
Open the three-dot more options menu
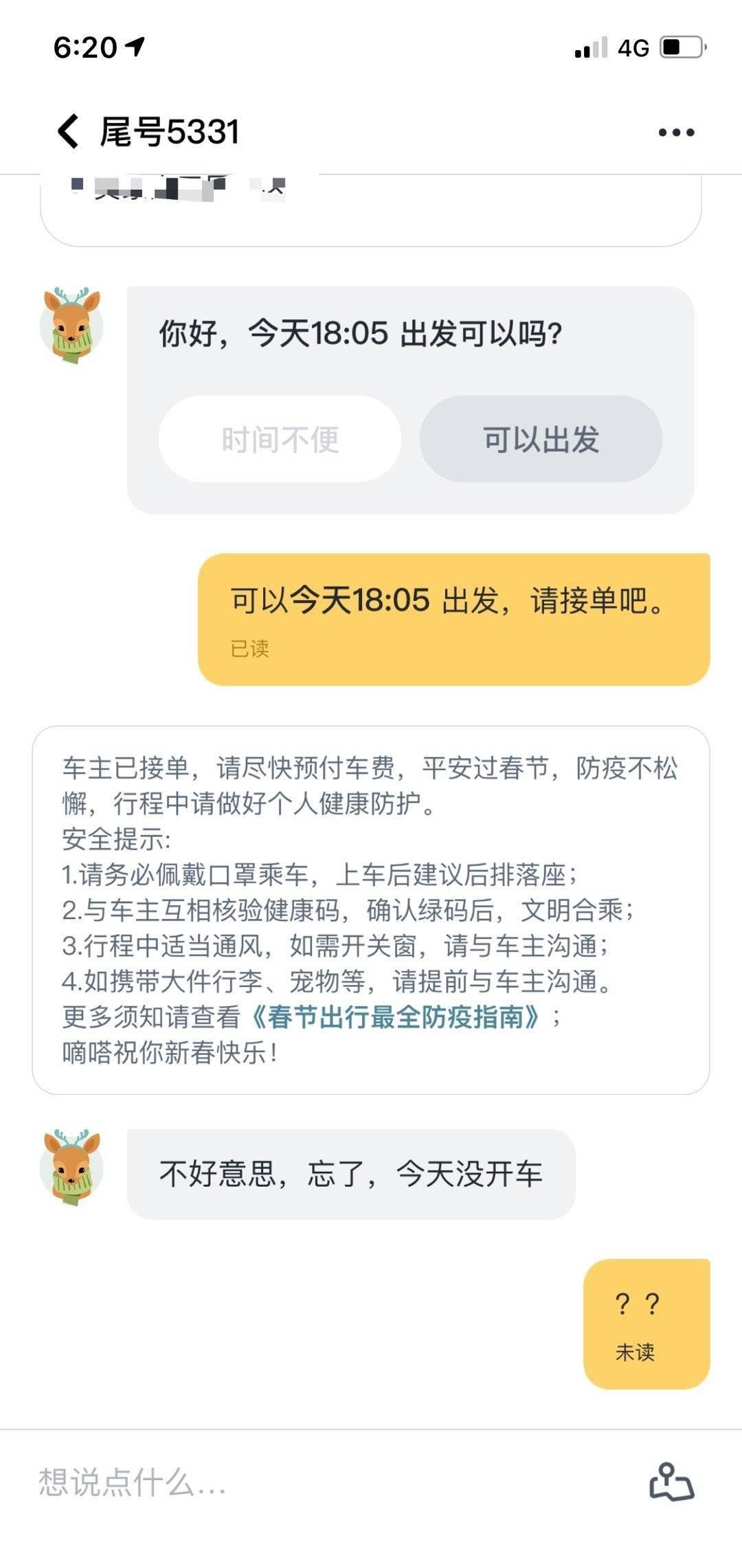coord(676,133)
